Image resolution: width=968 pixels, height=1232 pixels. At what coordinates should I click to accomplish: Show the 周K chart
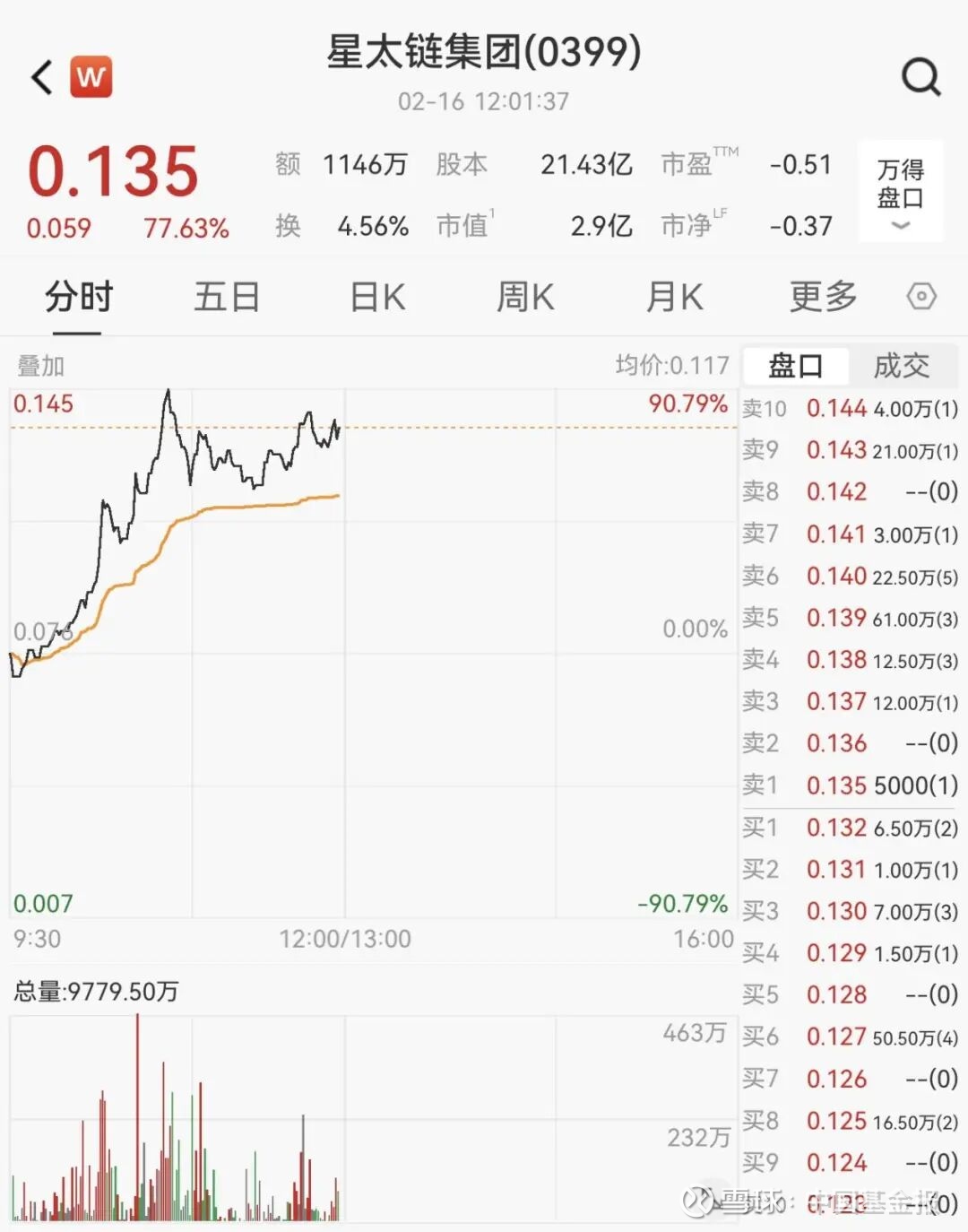coord(525,297)
